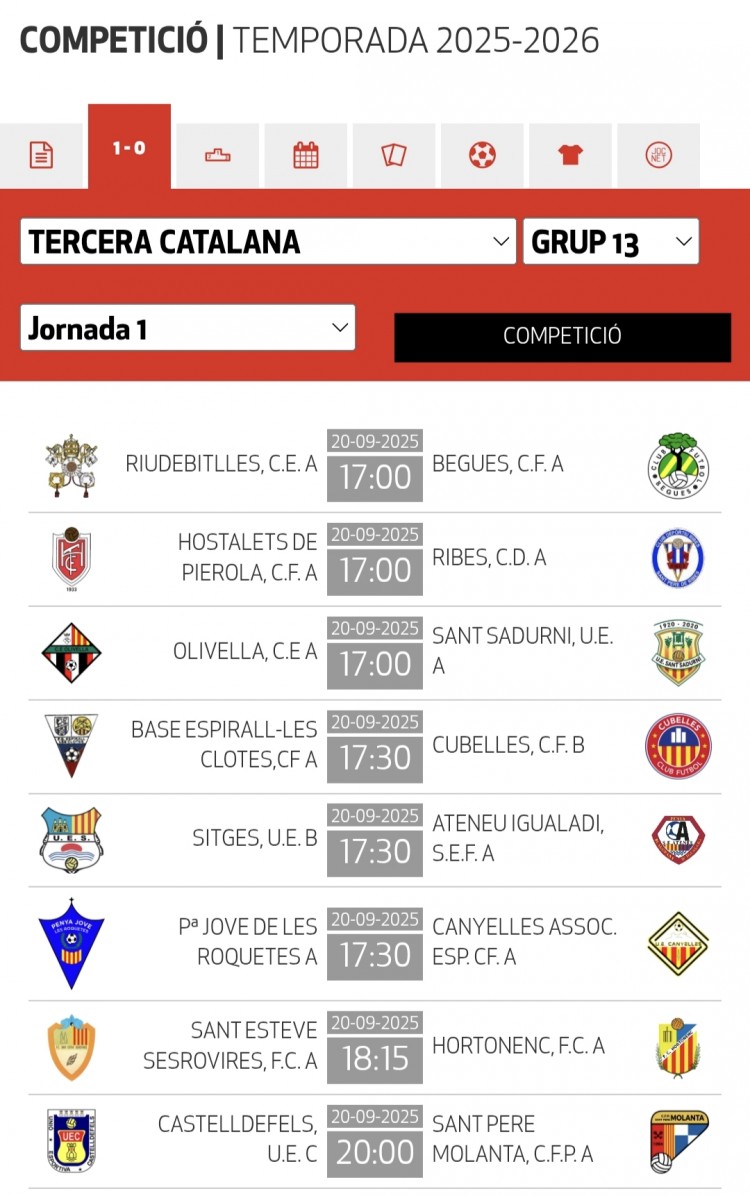
Task: Open the calendar tab
Action: (x=305, y=155)
